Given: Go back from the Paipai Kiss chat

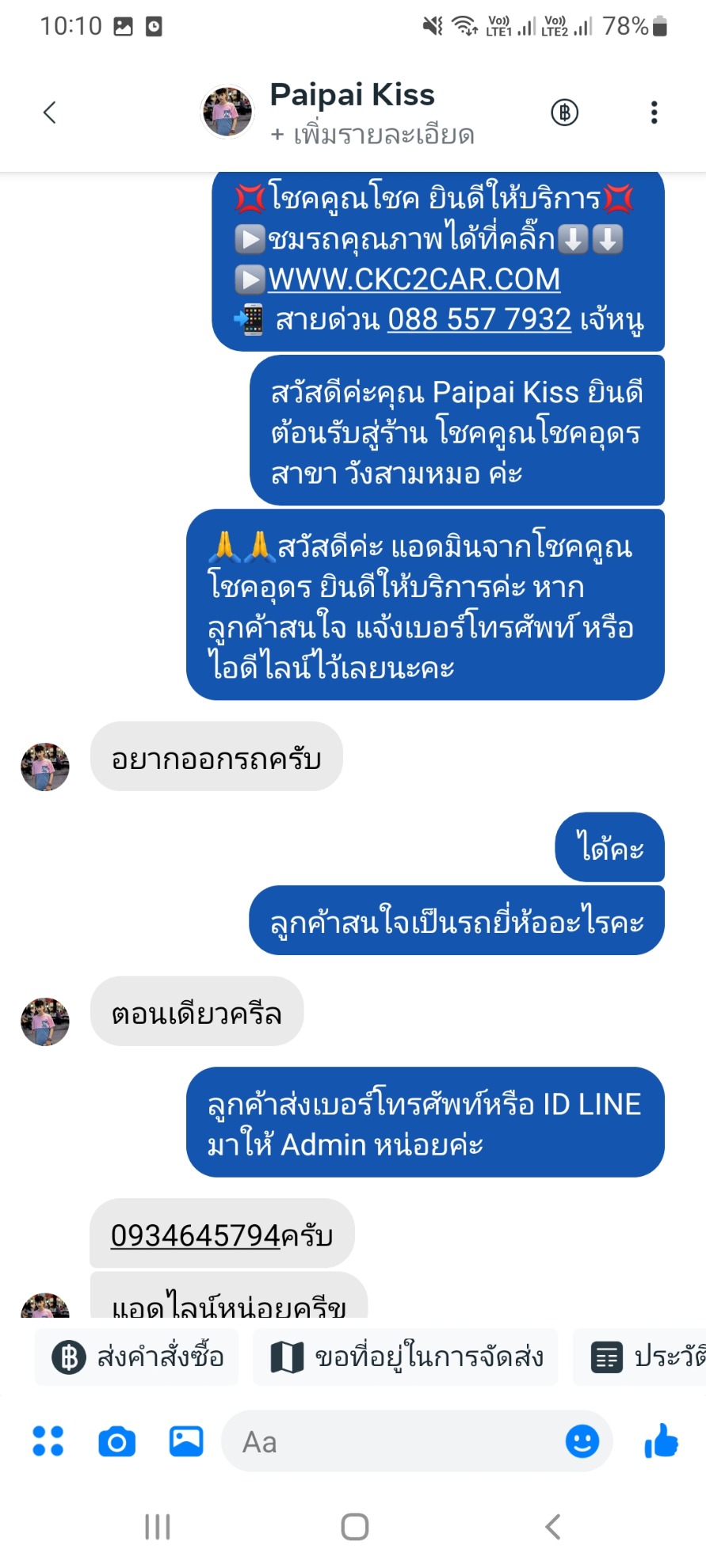Looking at the screenshot, I should [50, 112].
